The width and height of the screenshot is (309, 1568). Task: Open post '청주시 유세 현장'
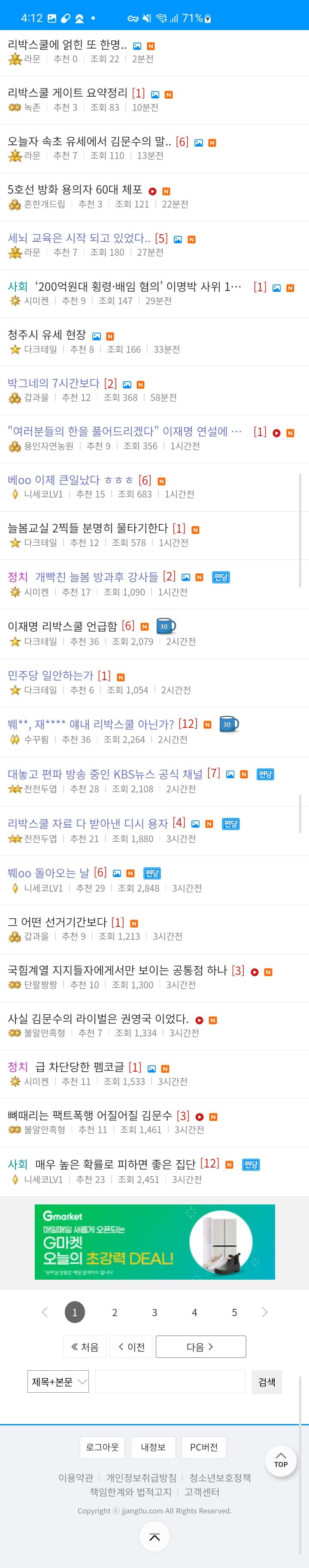click(47, 335)
